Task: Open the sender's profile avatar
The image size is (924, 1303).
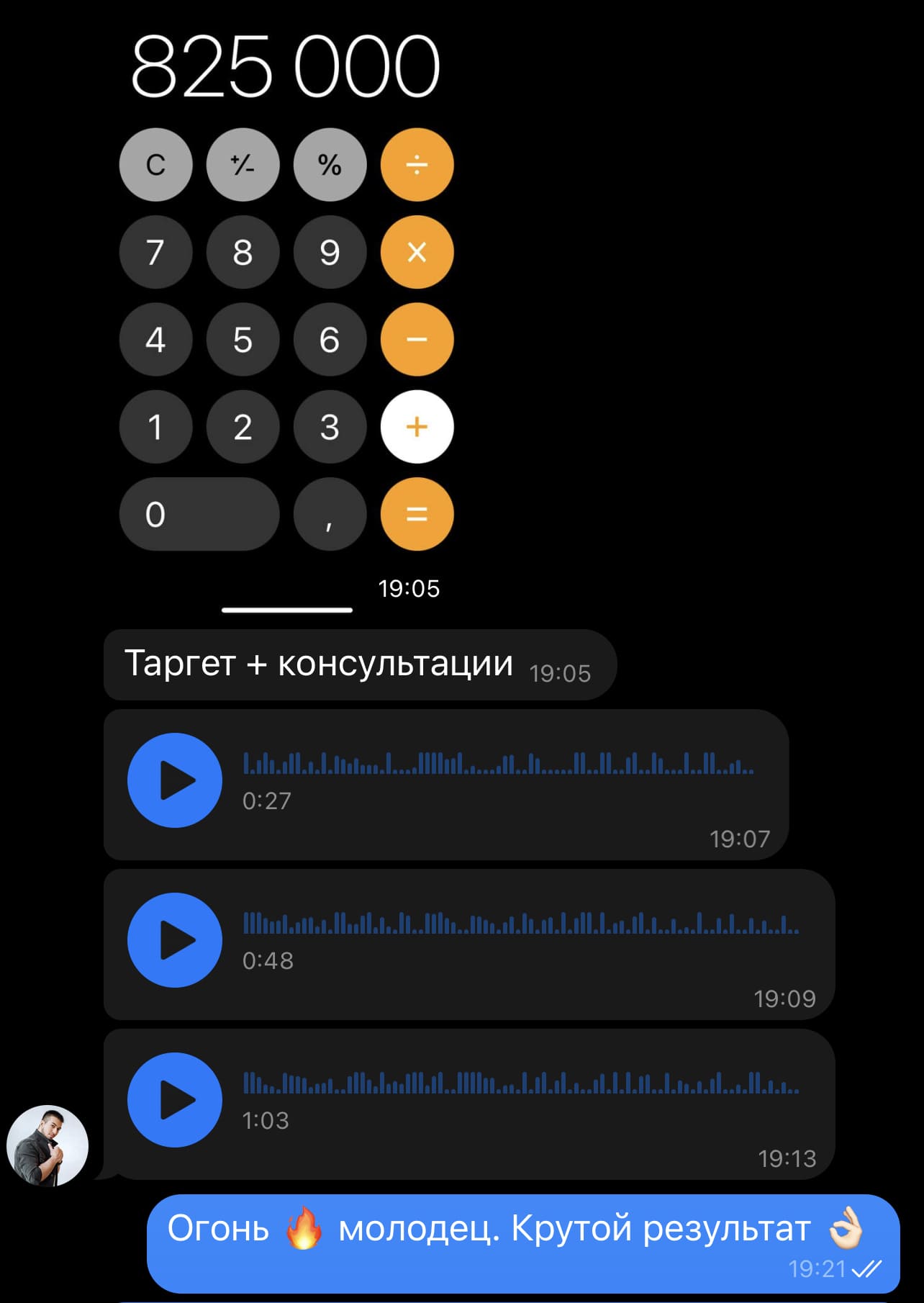Action: (x=47, y=1146)
